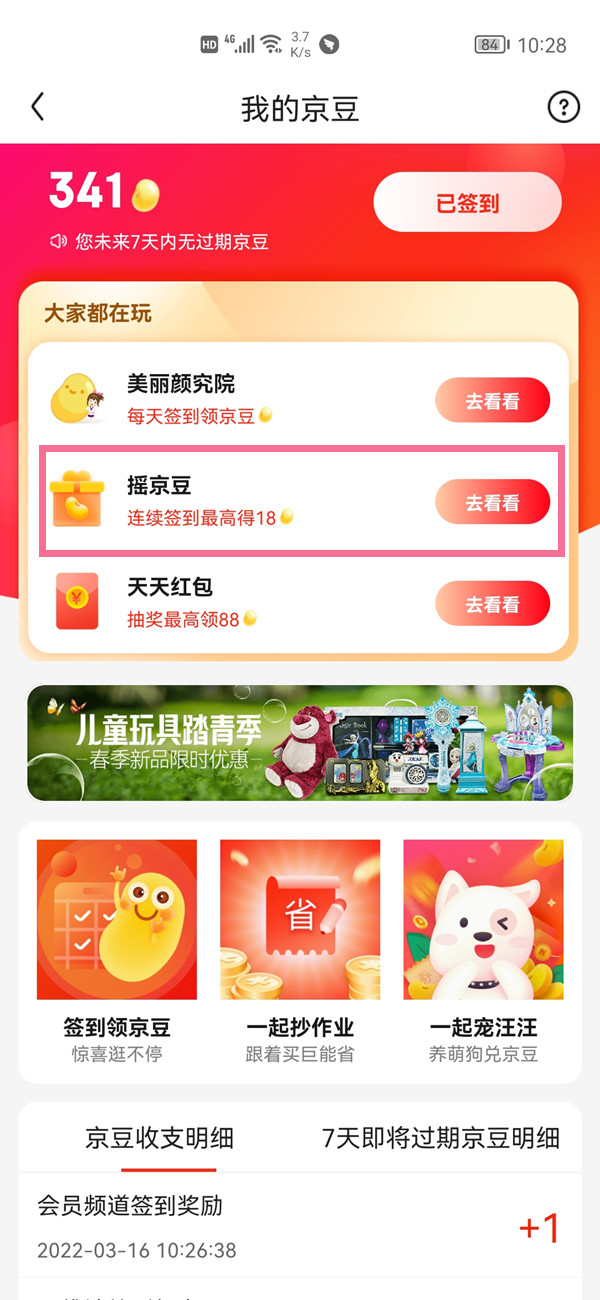This screenshot has height=1300, width=600.
Task: Open the 一起抄作业 card
Action: point(300,950)
